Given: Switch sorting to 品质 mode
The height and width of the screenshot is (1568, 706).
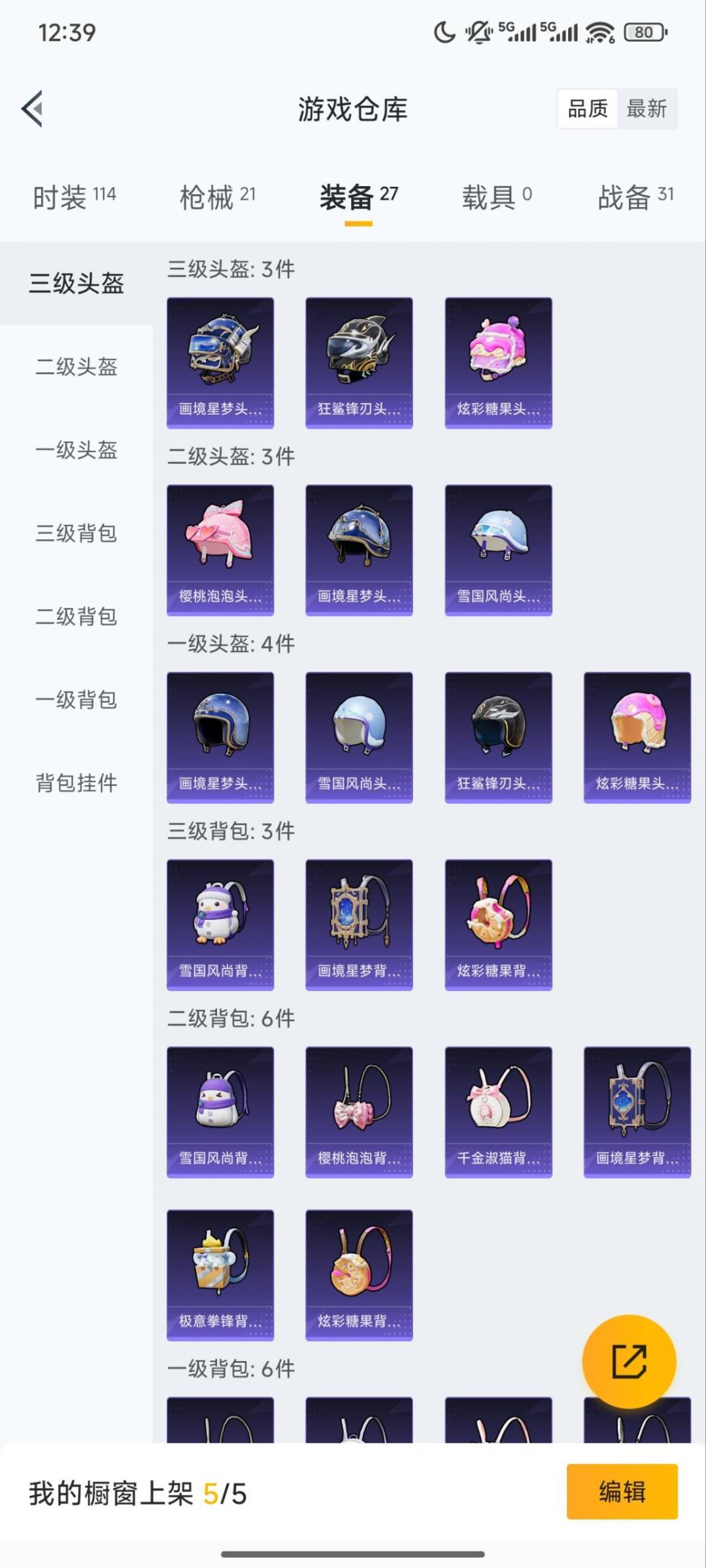Looking at the screenshot, I should click(x=588, y=108).
